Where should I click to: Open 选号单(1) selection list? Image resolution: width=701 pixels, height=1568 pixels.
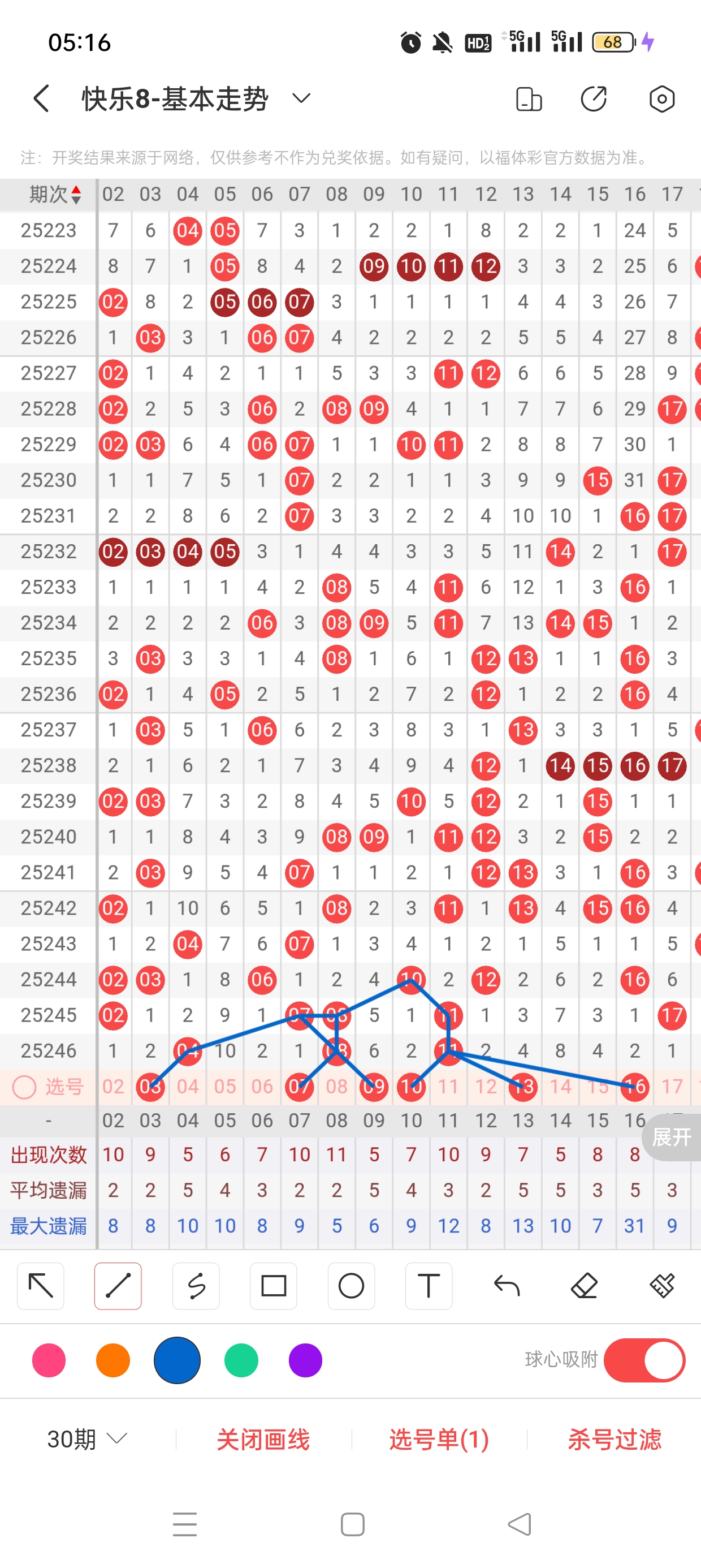(439, 1439)
